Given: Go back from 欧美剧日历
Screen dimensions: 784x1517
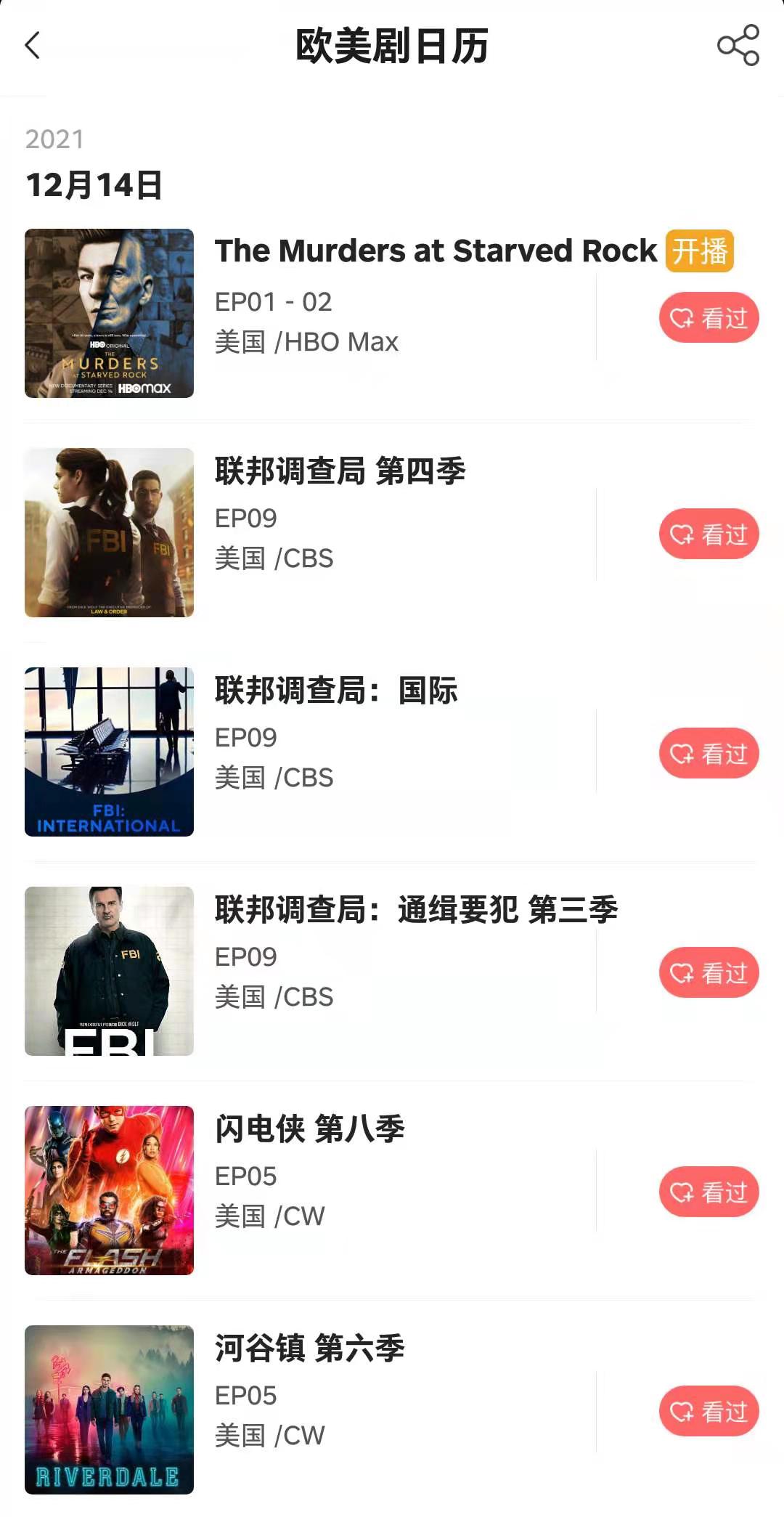Looking at the screenshot, I should pyautogui.click(x=33, y=46).
